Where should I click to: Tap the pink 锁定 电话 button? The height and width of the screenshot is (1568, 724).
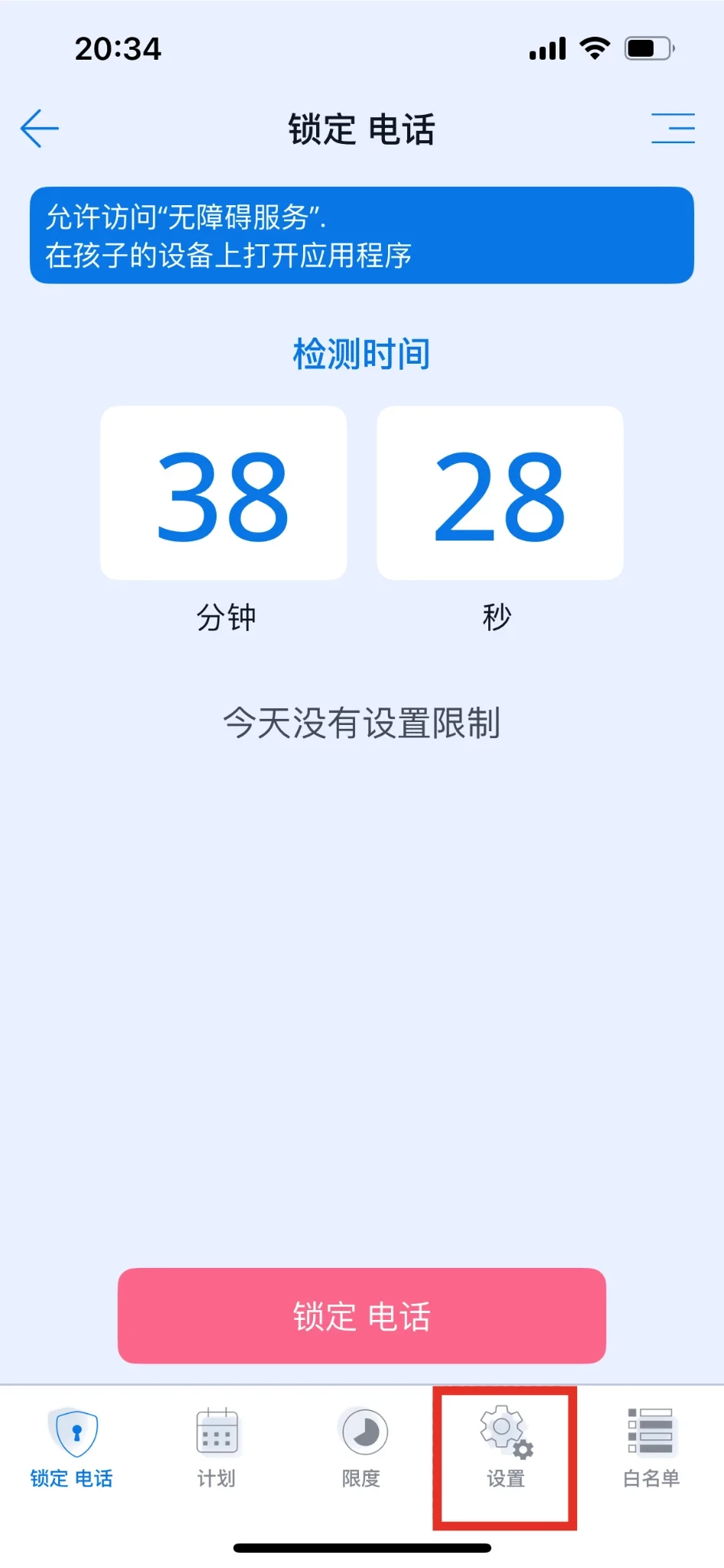(x=362, y=1315)
